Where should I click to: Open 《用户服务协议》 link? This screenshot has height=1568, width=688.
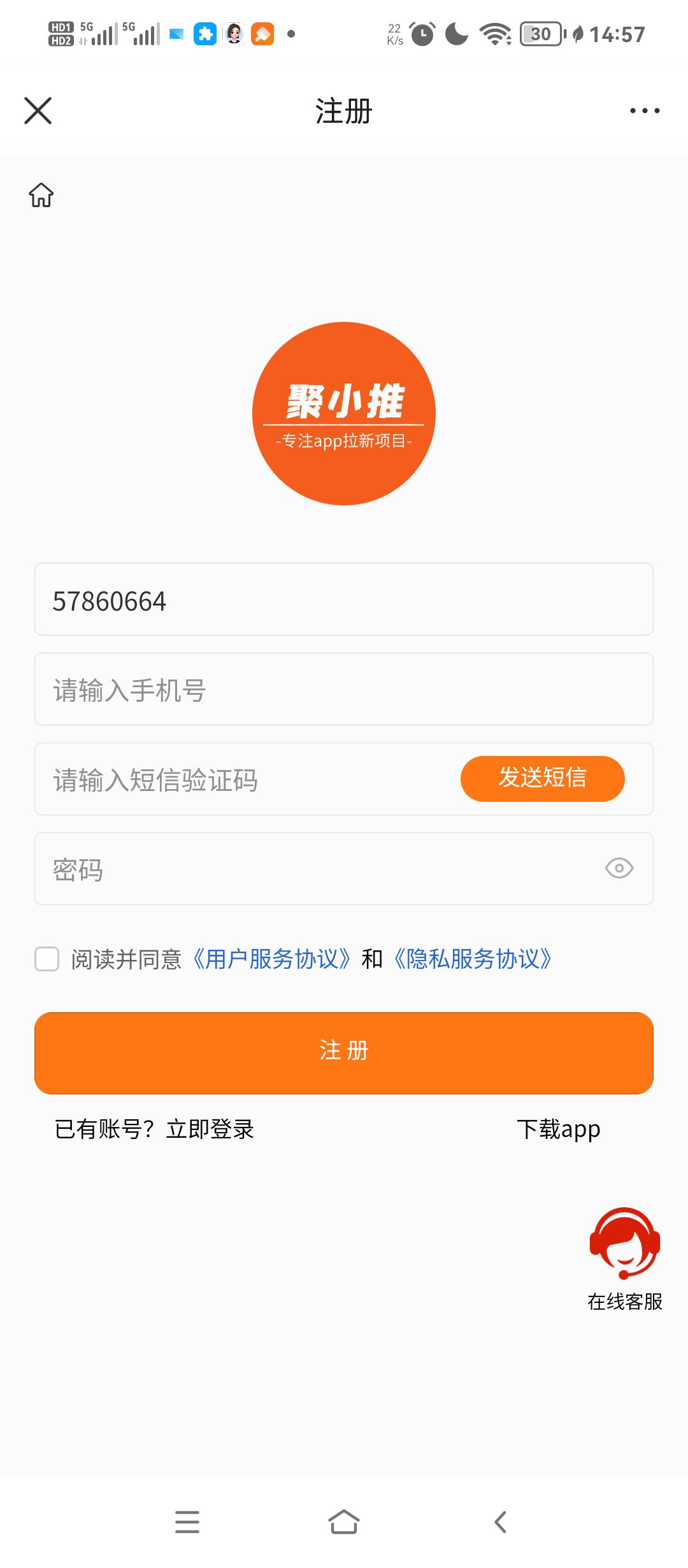click(271, 959)
